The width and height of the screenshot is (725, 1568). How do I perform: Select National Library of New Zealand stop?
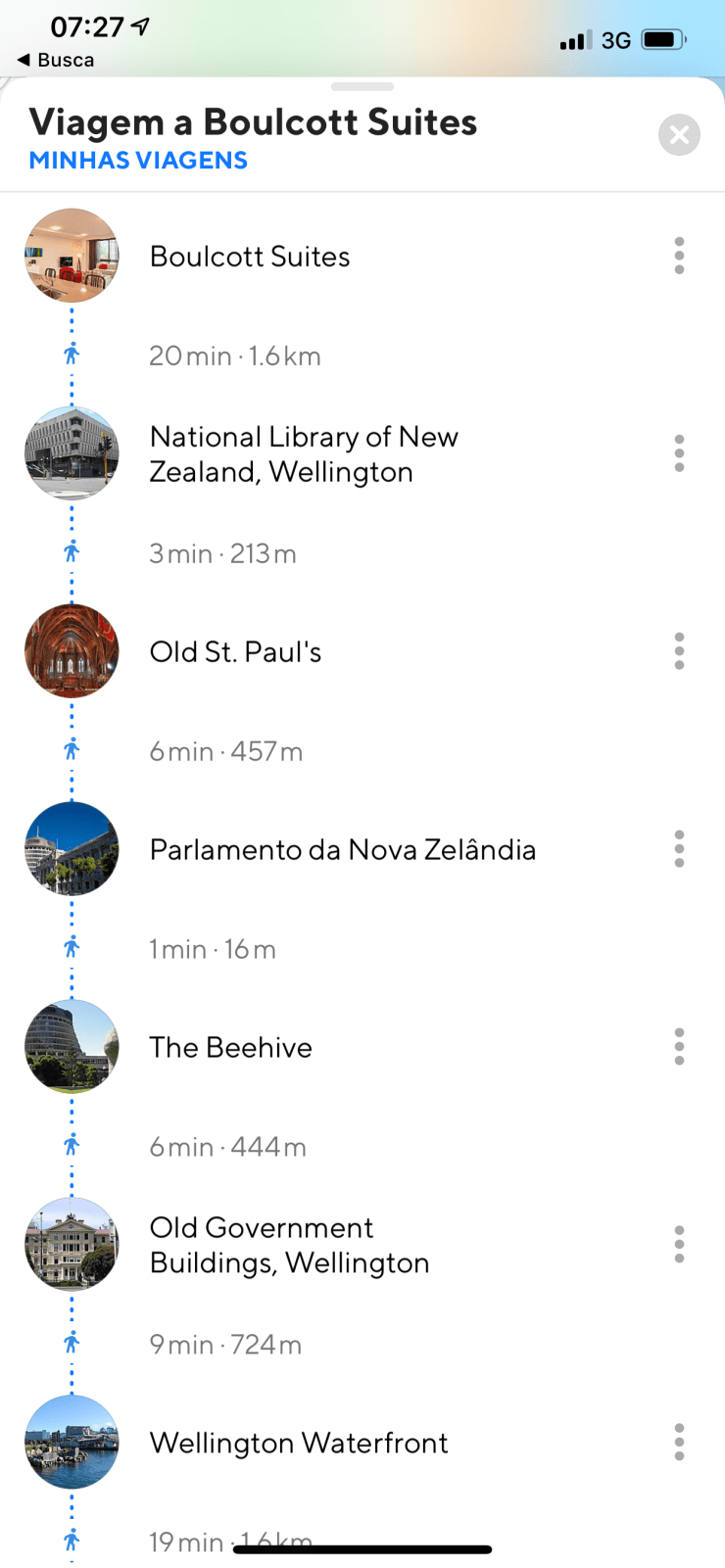pos(304,454)
